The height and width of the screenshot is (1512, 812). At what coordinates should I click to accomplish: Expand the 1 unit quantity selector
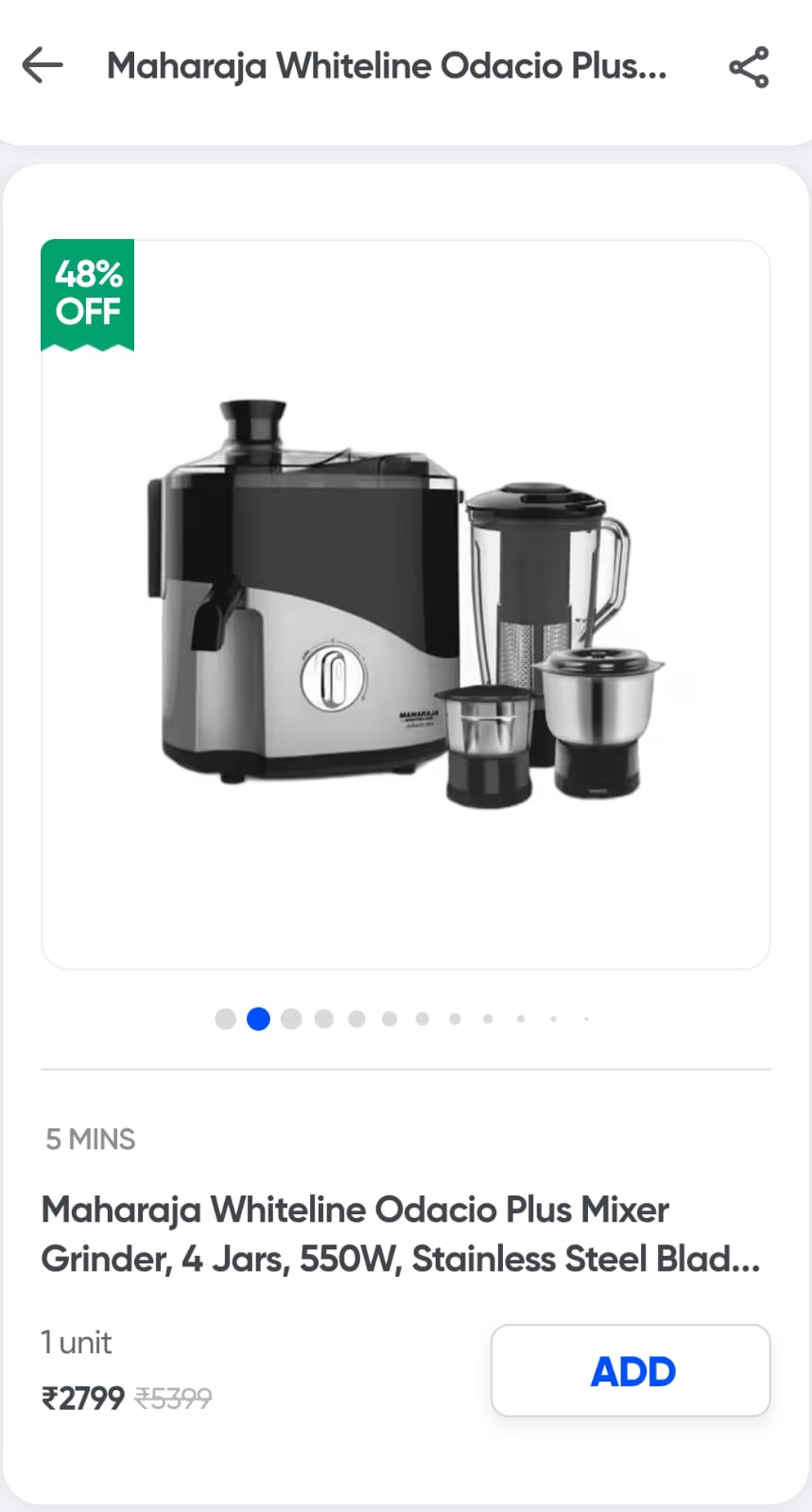coord(75,1342)
